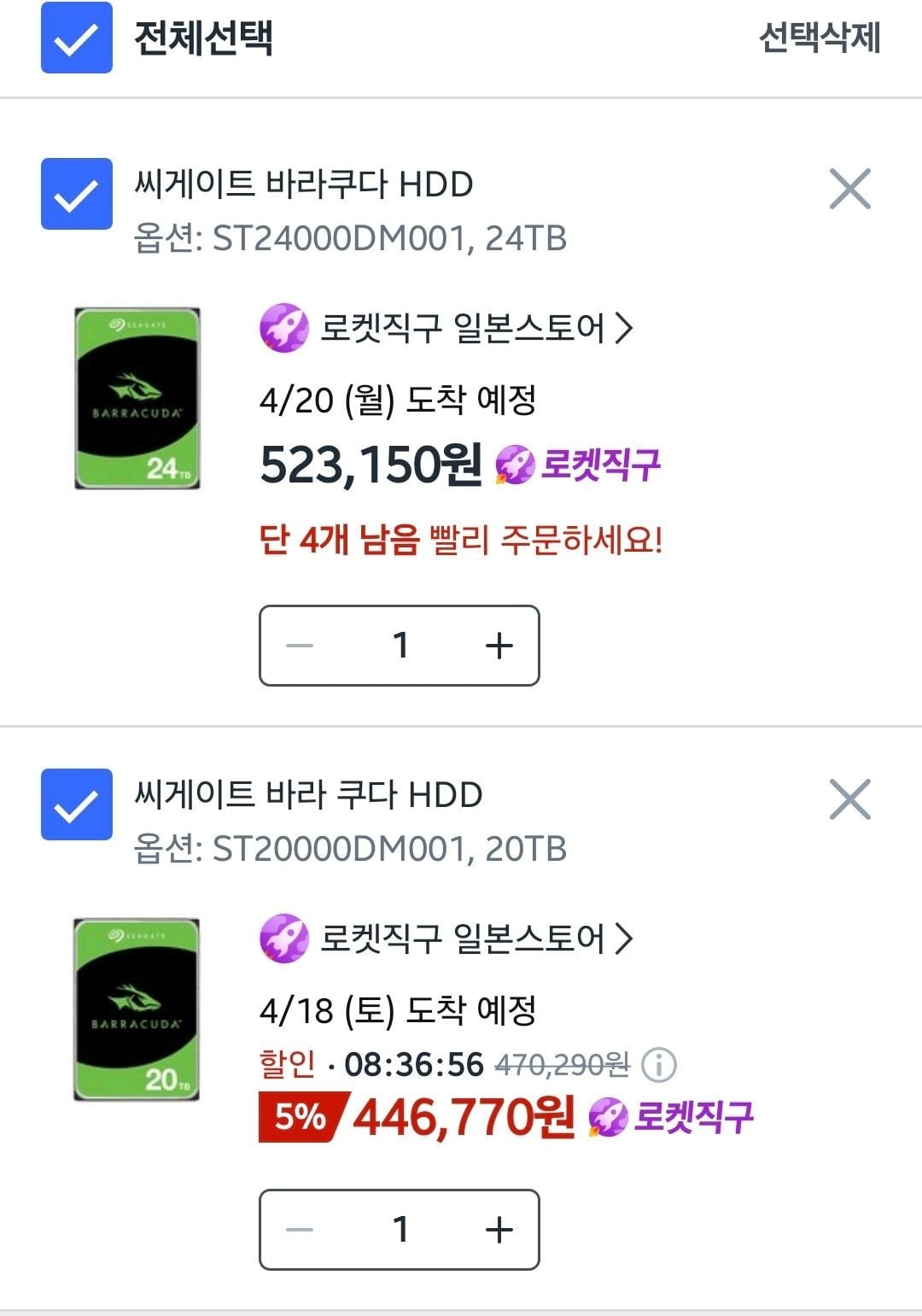The image size is (922, 1316).
Task: Uncheck the 20TB Barracuda HDD item
Action: click(x=76, y=804)
